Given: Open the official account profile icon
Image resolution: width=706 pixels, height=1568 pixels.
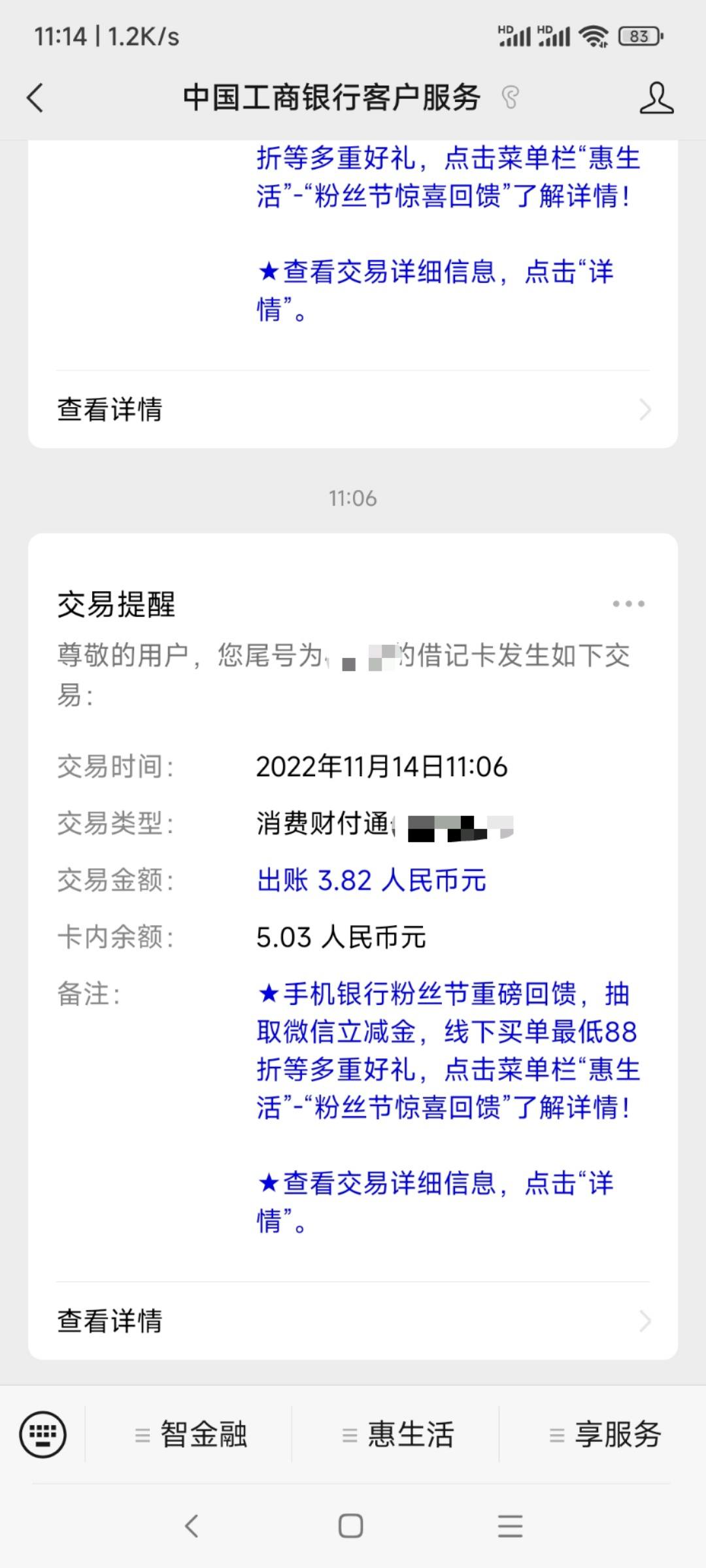Looking at the screenshot, I should click(656, 99).
